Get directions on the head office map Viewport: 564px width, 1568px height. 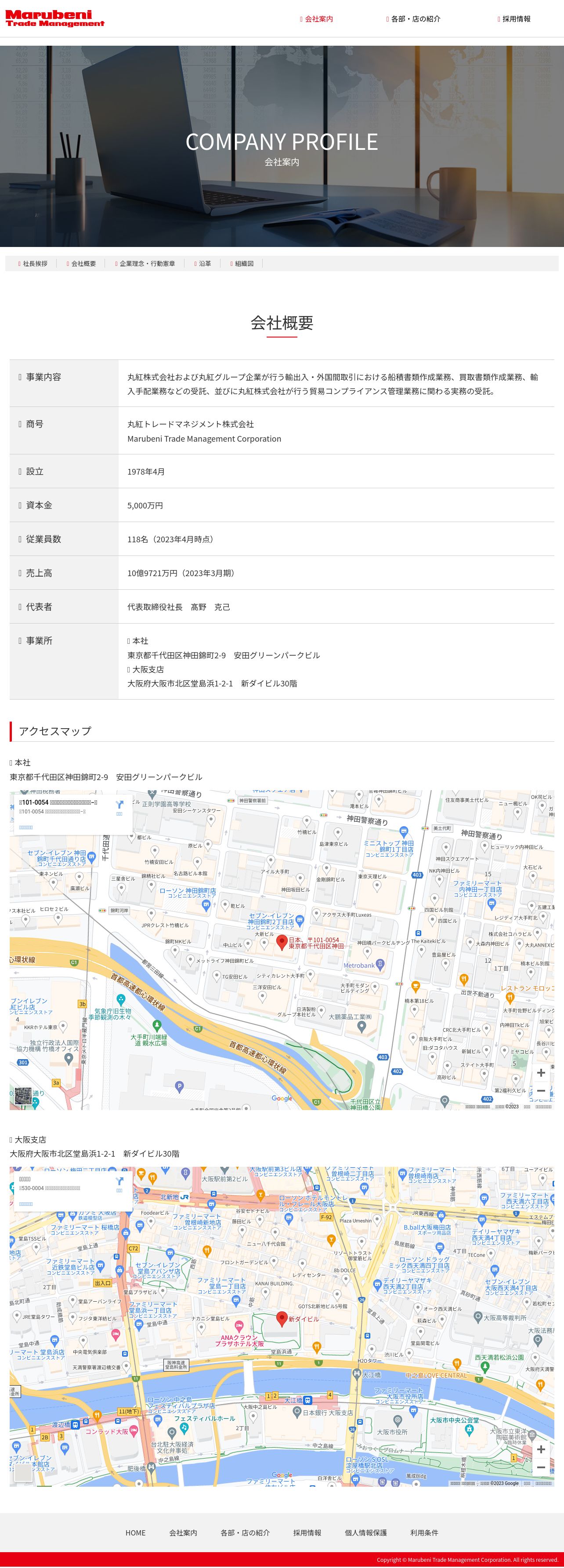pyautogui.click(x=119, y=807)
